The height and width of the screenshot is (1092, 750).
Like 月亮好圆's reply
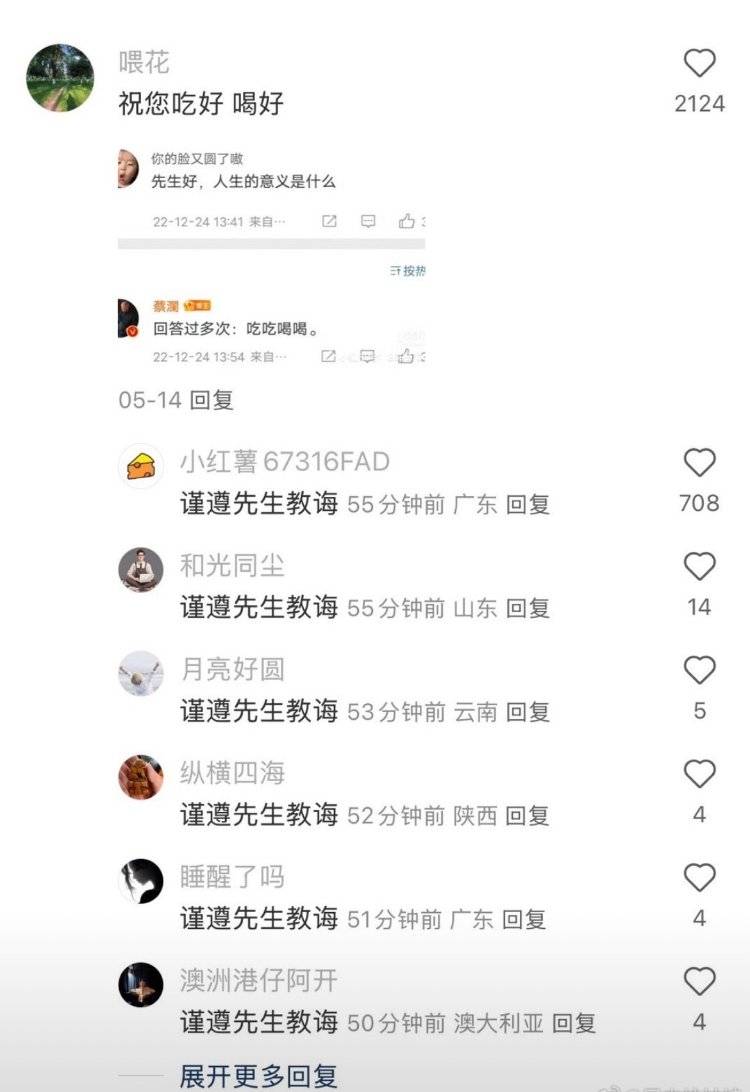[x=699, y=670]
